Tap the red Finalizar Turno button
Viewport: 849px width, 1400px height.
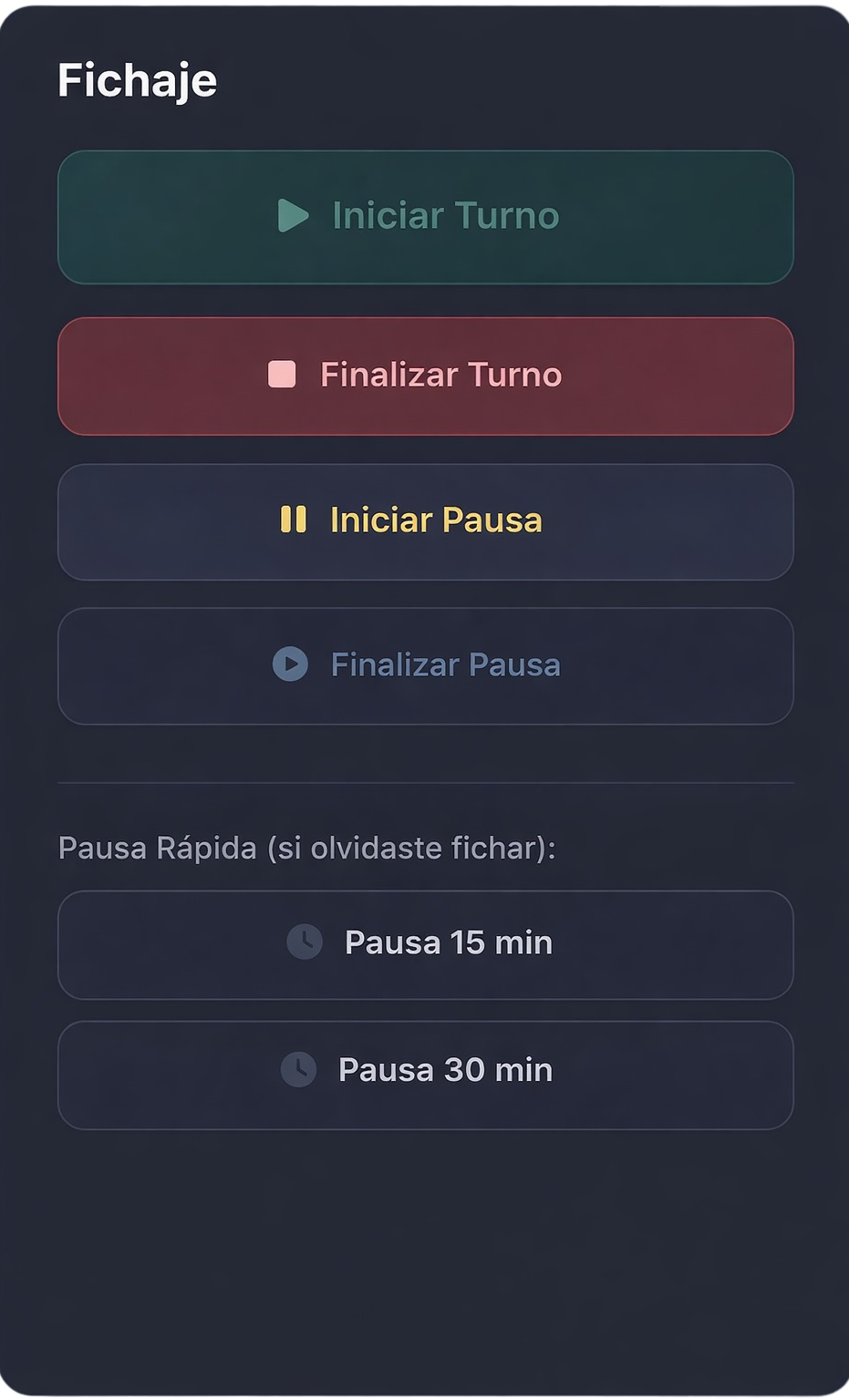[425, 375]
